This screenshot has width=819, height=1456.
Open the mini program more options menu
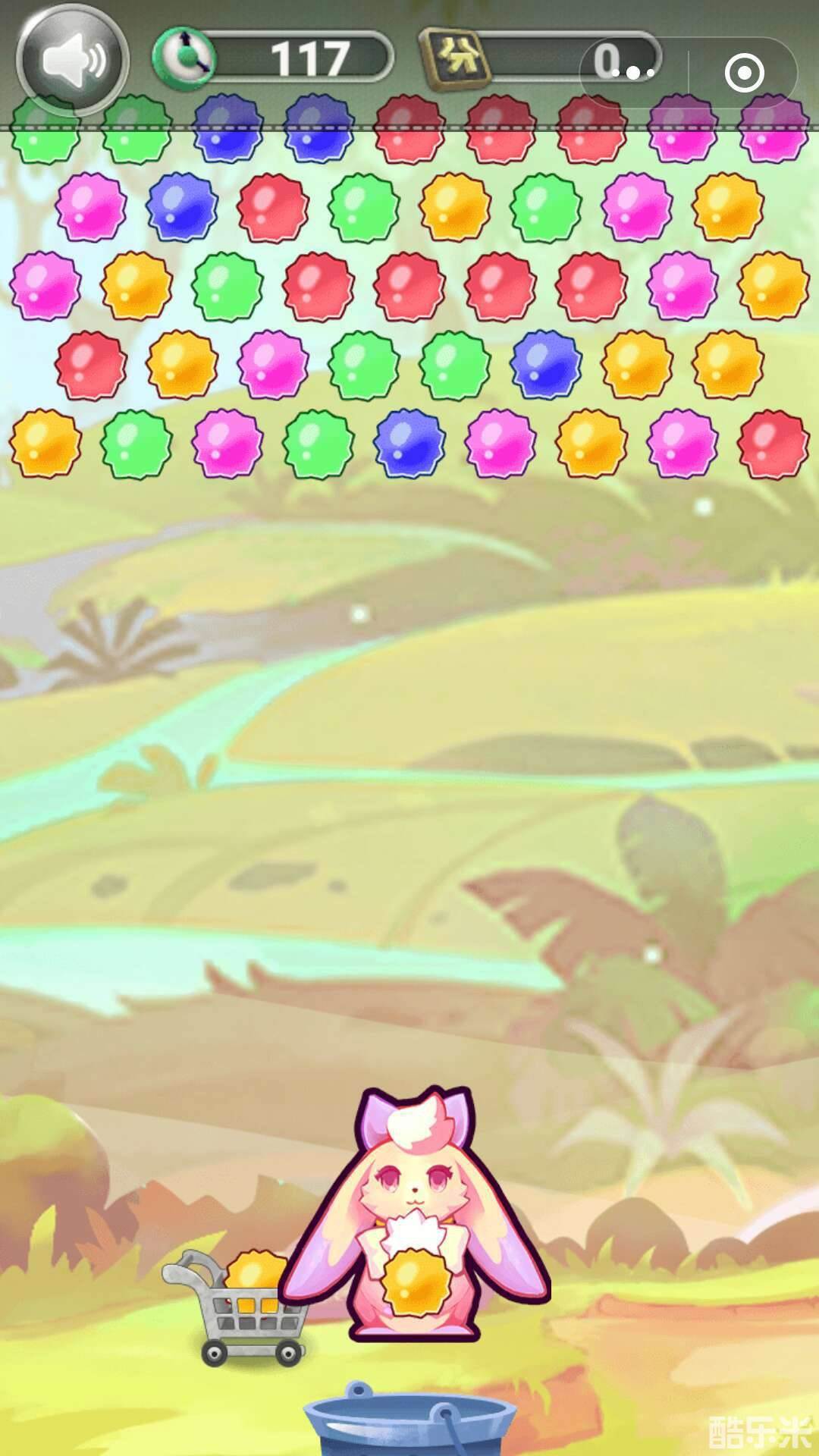coord(634,73)
